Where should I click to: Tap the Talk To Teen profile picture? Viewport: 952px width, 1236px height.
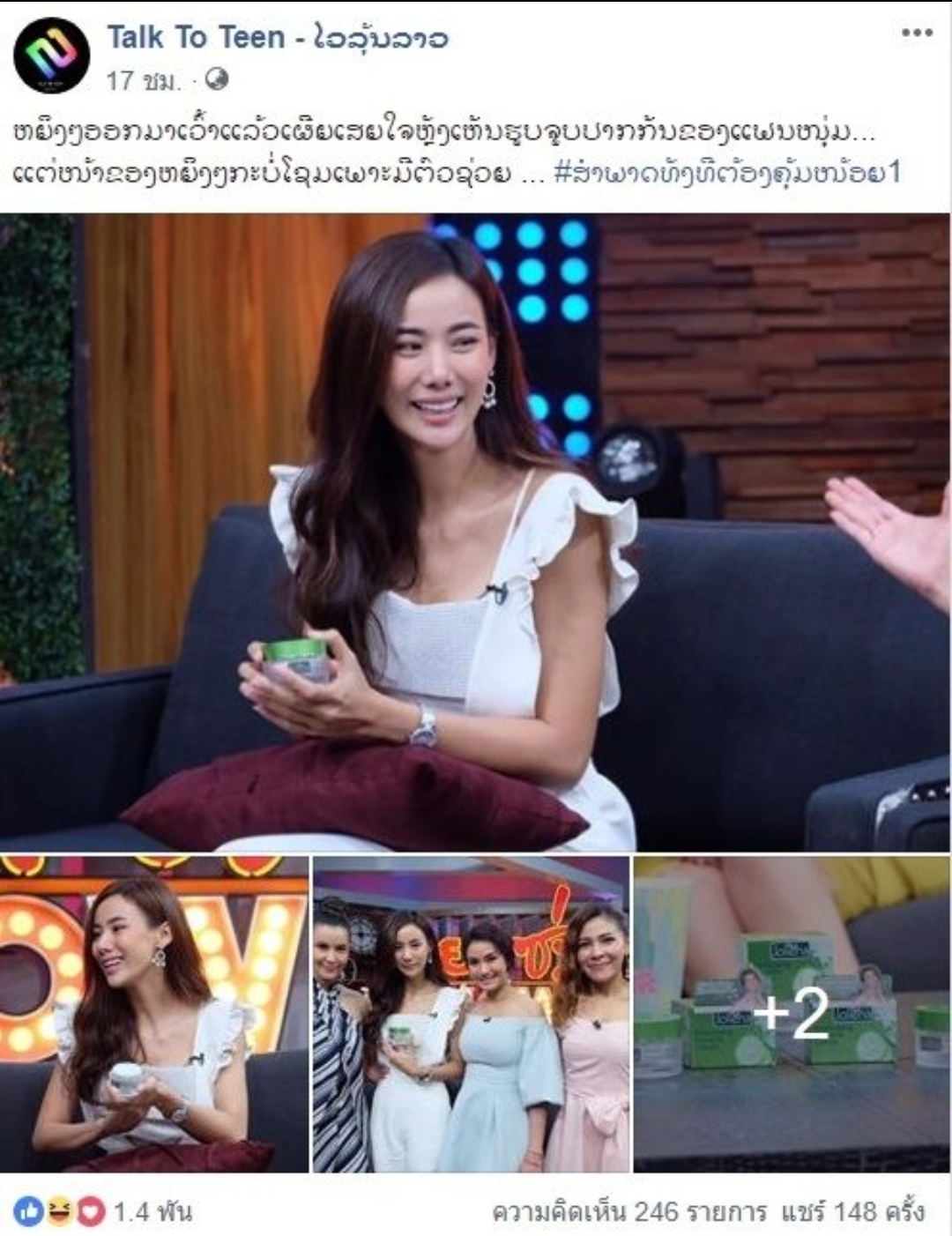(x=51, y=56)
